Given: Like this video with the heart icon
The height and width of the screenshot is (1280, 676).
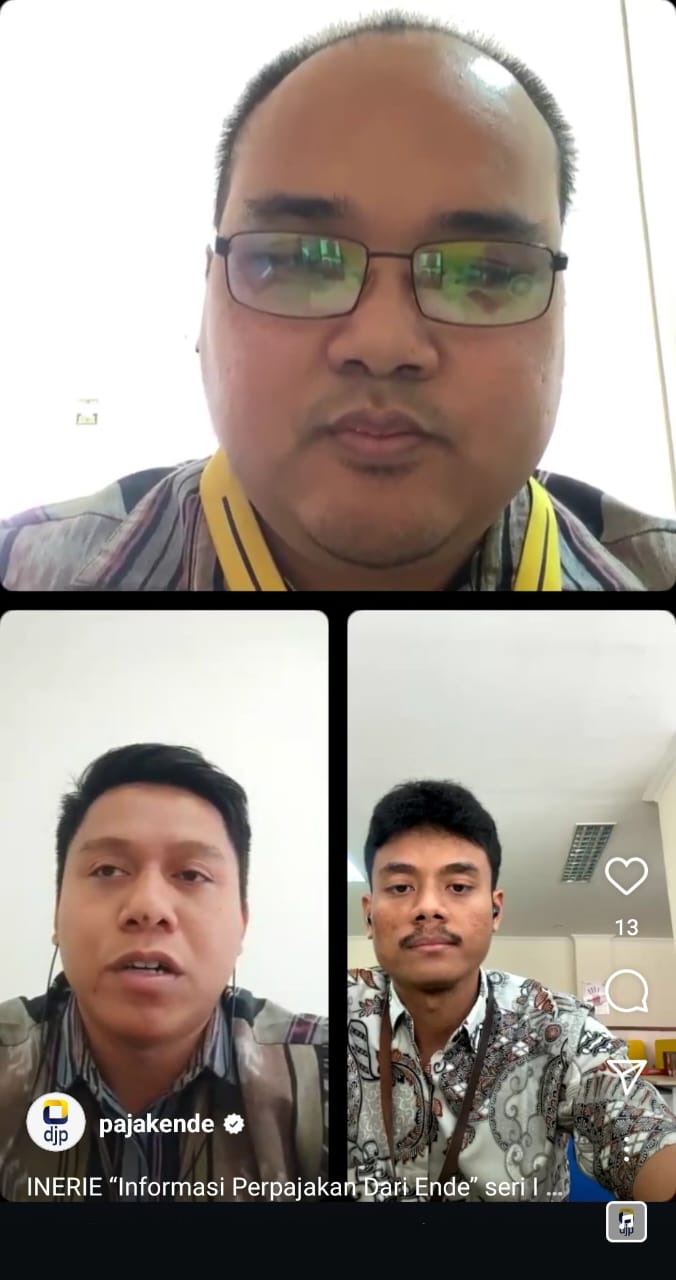Looking at the screenshot, I should click(x=626, y=876).
